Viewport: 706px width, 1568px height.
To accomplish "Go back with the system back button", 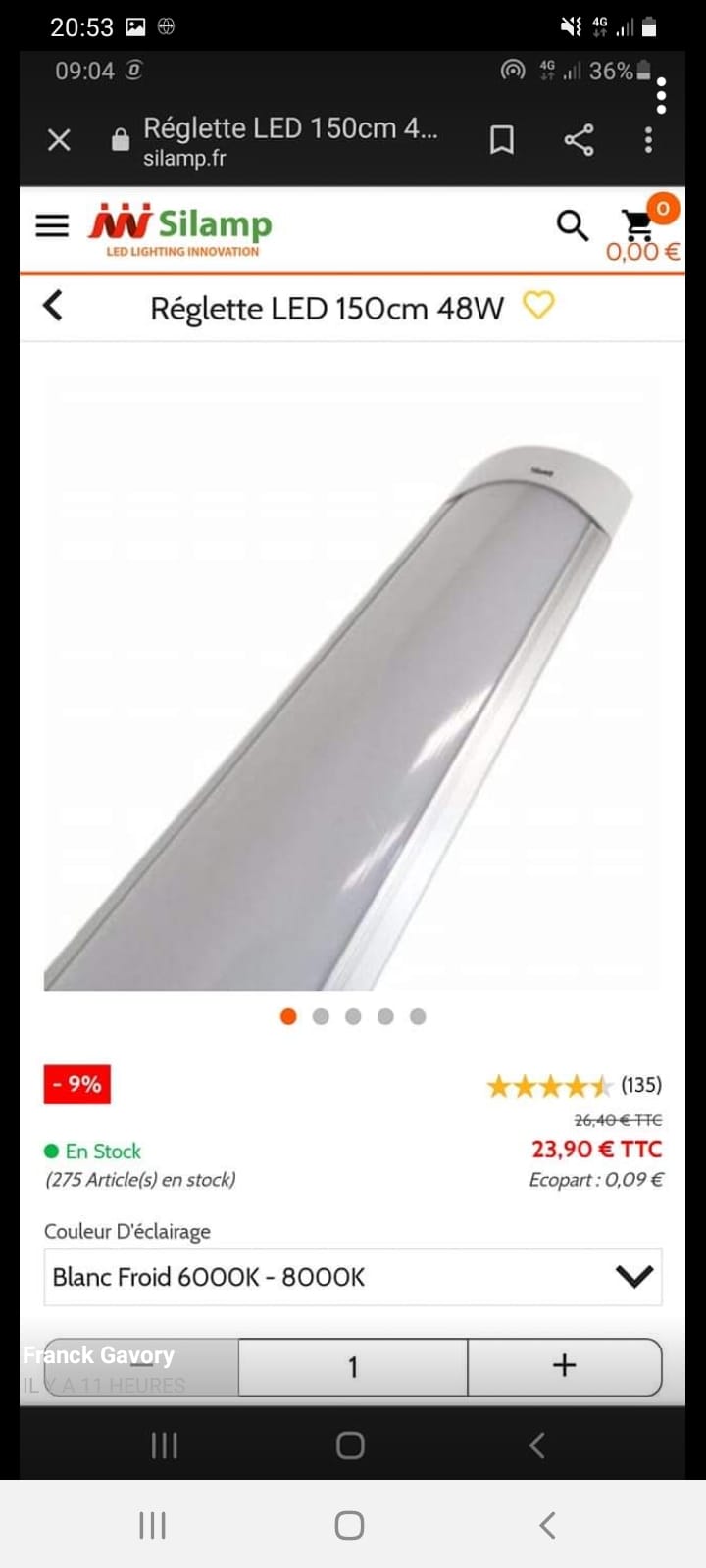I will pyautogui.click(x=547, y=1525).
